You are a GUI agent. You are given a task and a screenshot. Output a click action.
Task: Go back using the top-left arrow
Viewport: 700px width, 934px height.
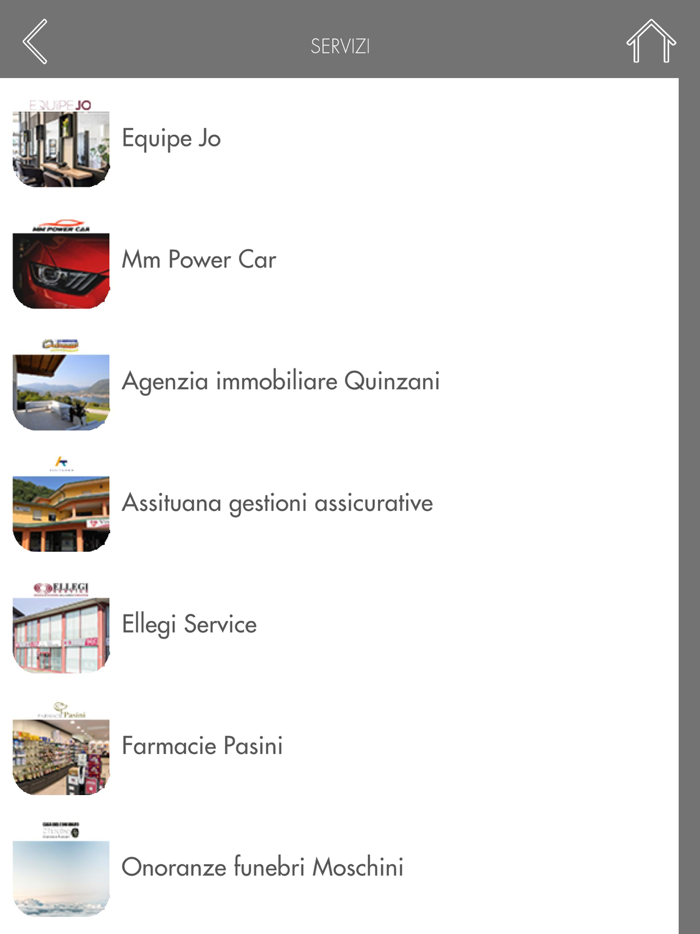coord(35,42)
